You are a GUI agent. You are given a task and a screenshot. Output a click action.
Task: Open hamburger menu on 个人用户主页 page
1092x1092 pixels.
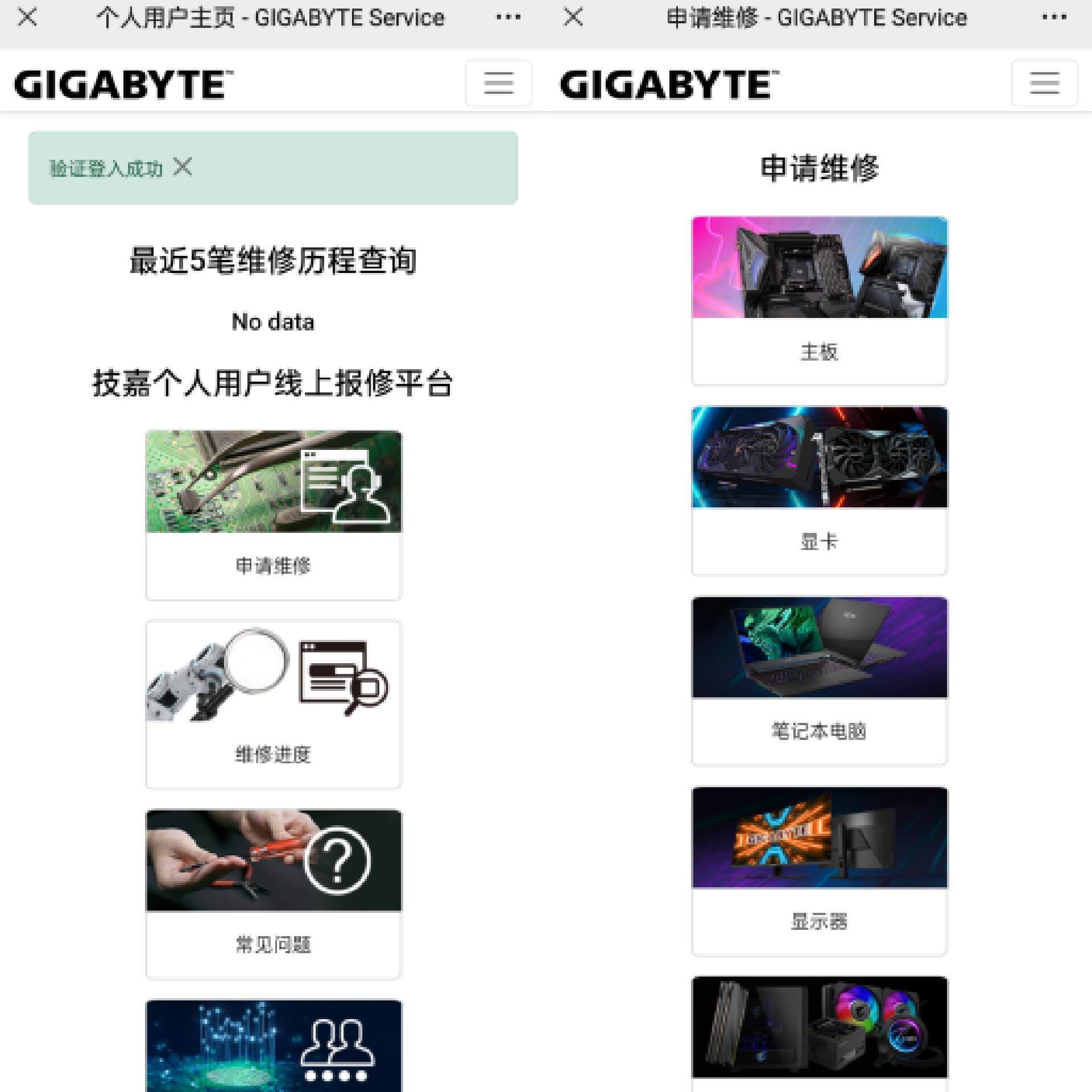point(498,83)
